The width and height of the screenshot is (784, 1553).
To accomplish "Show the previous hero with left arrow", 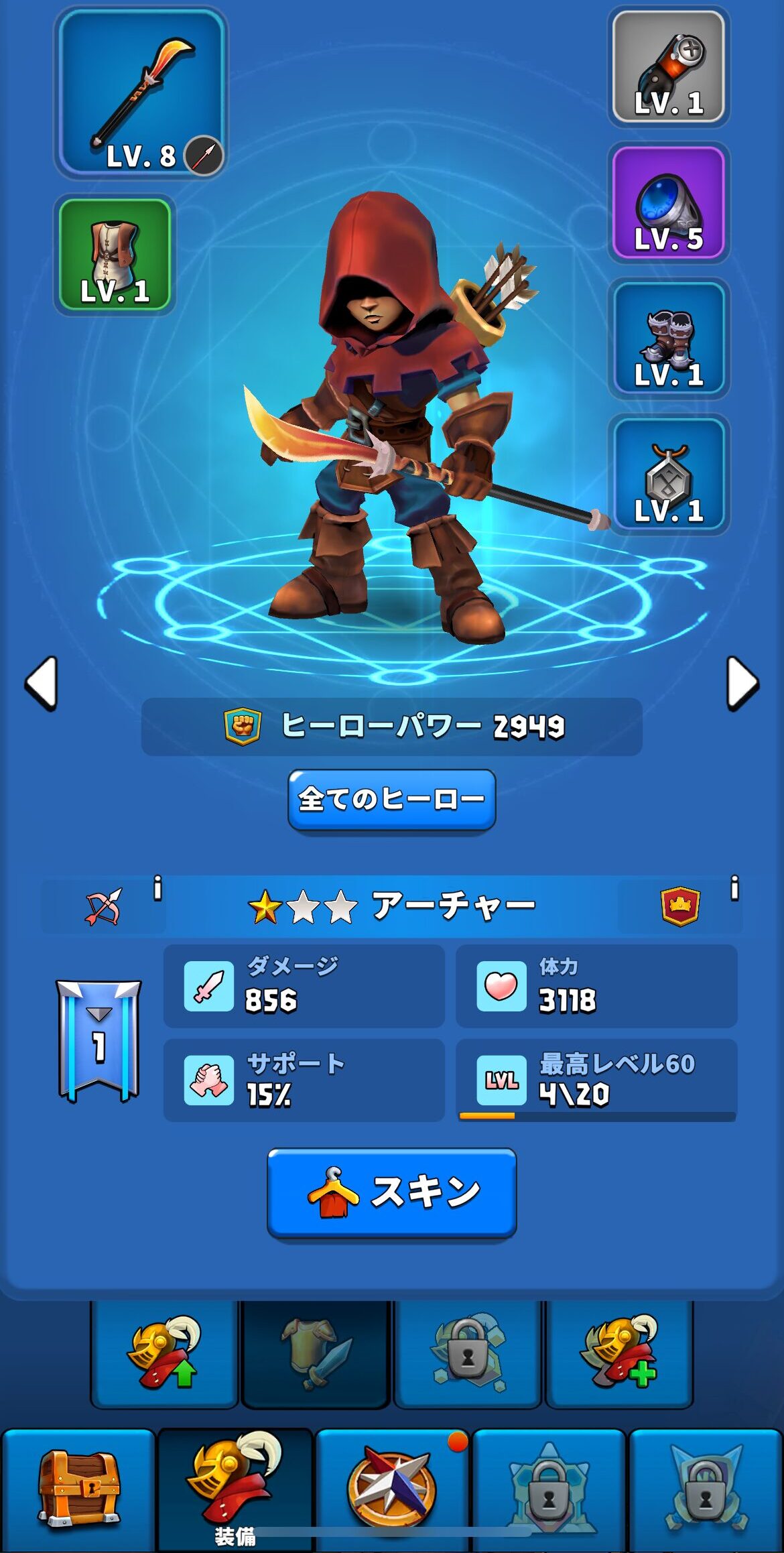I will point(42,684).
